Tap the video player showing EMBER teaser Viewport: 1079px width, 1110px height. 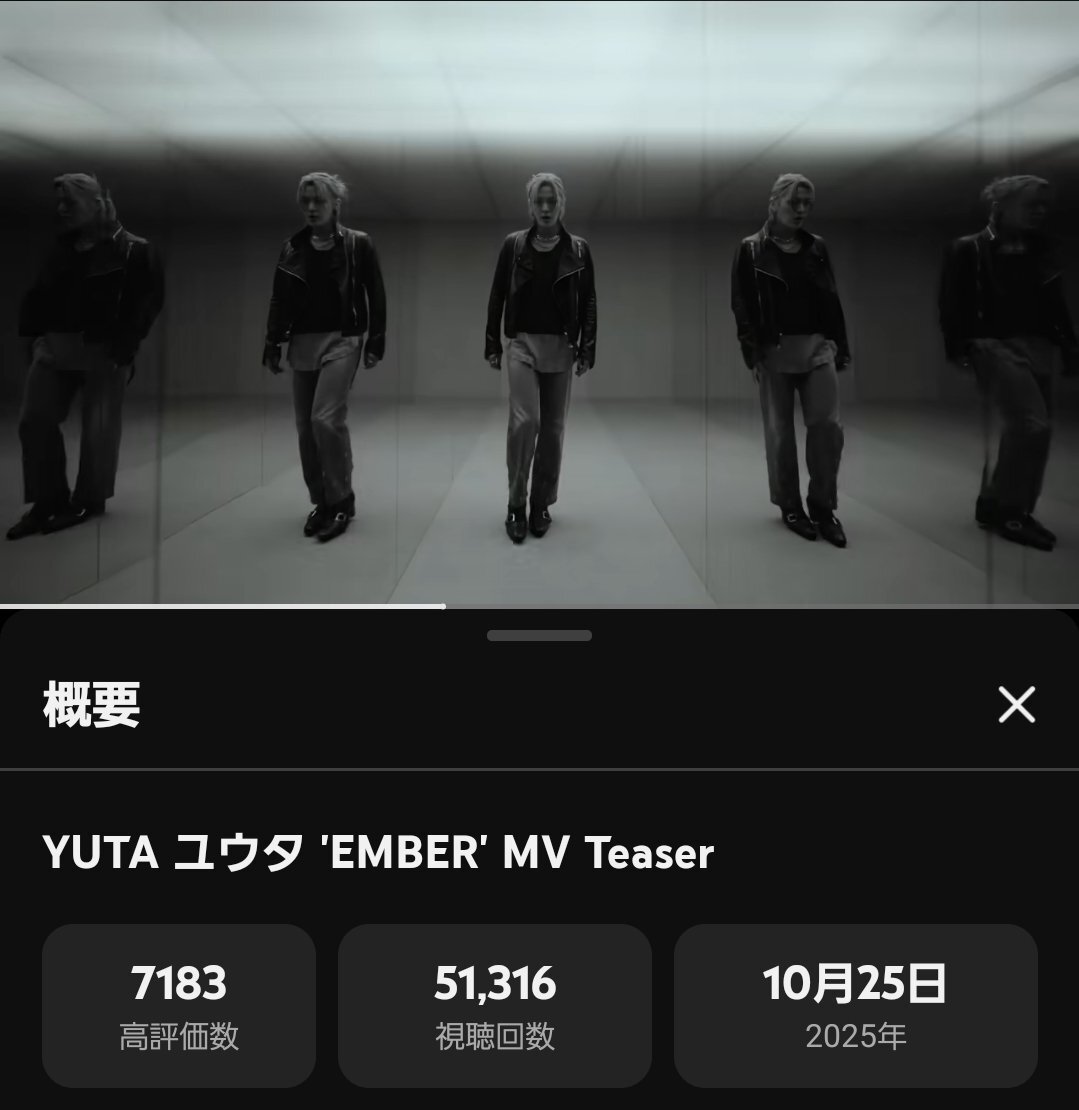pos(539,300)
